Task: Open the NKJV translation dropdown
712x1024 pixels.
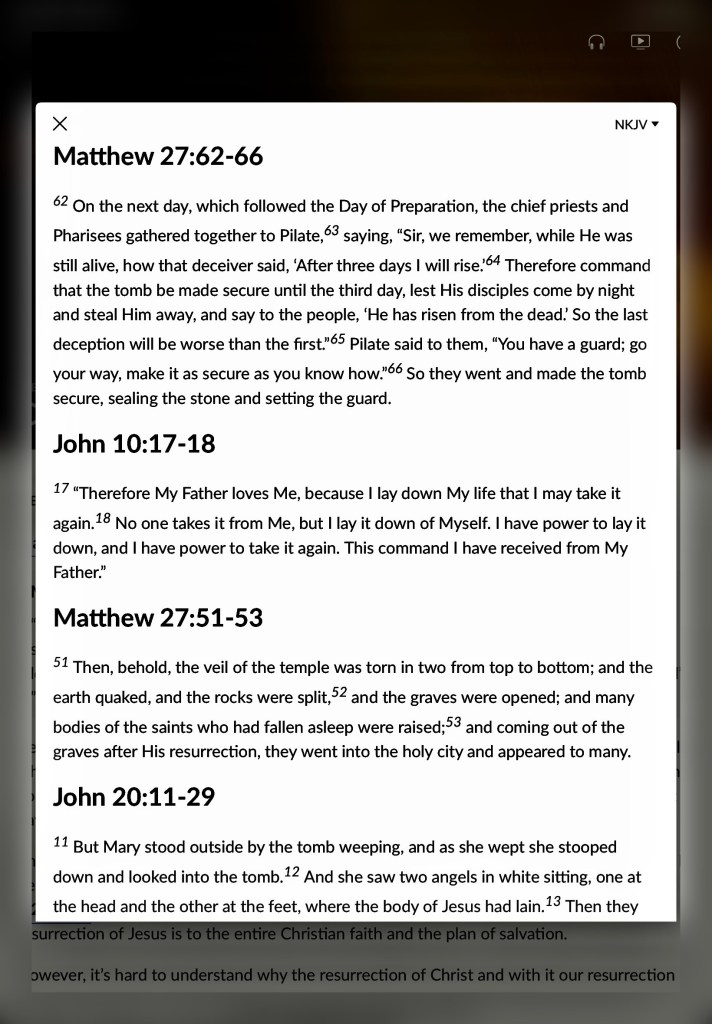Action: pos(636,125)
